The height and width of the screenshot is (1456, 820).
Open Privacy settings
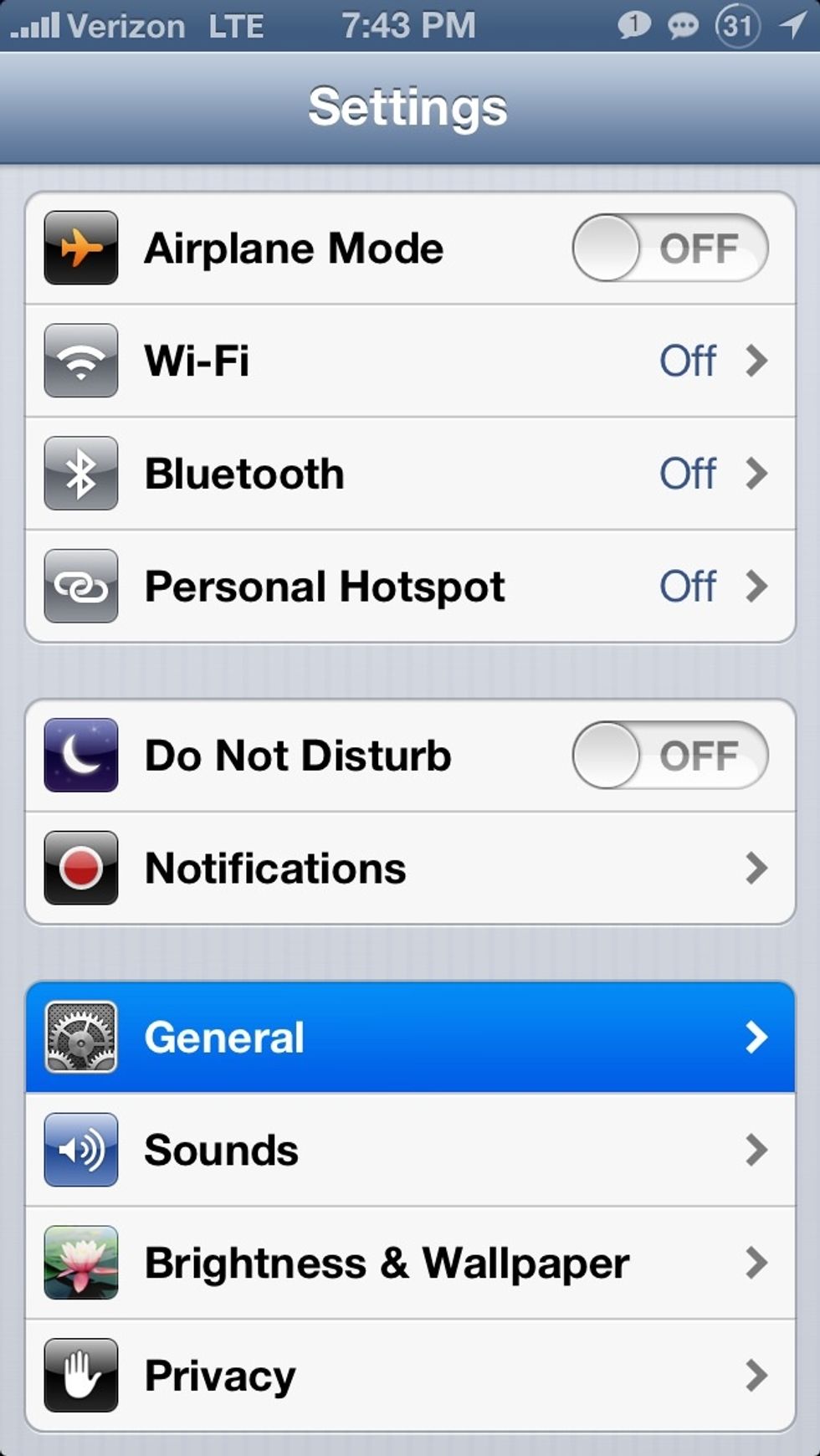[x=410, y=1376]
